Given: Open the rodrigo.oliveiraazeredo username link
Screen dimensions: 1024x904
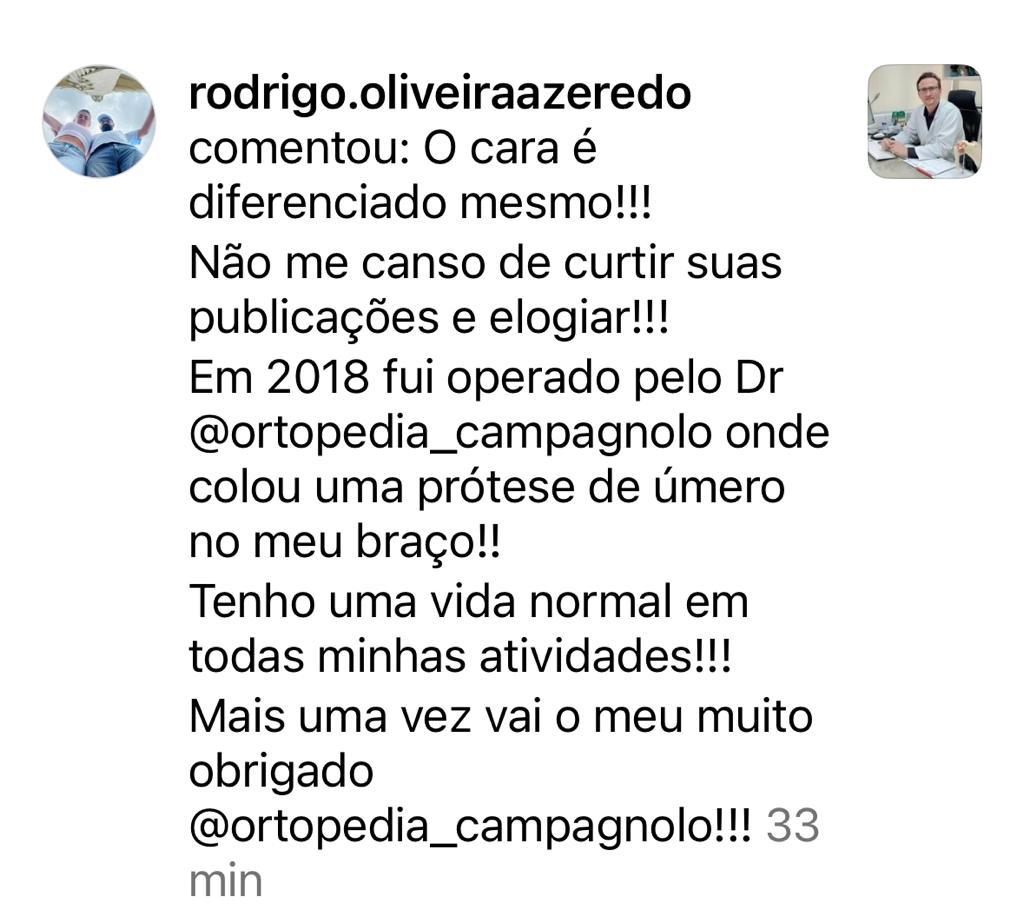Looking at the screenshot, I should coord(439,94).
